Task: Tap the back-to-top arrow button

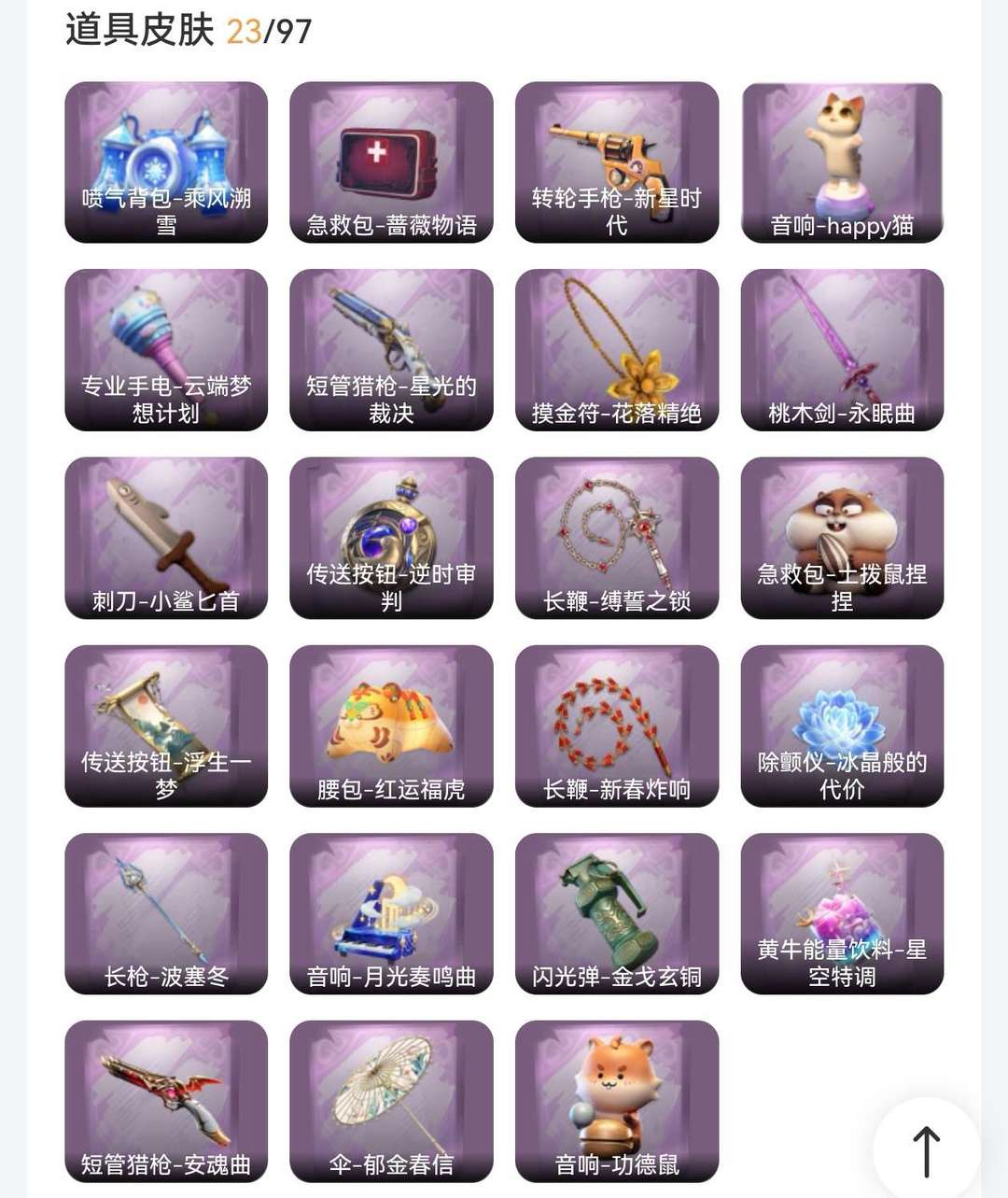Action: coord(926,1150)
